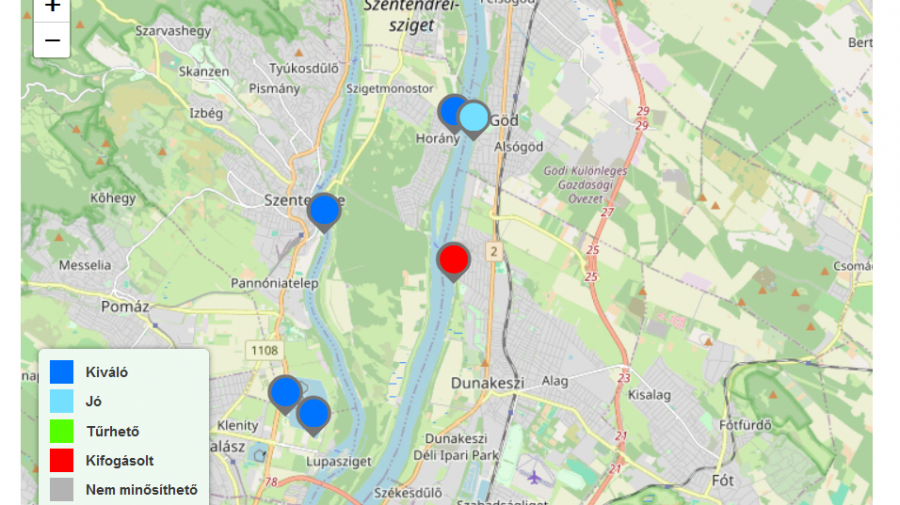
Task: Zoom out of the map
Action: click(52, 40)
